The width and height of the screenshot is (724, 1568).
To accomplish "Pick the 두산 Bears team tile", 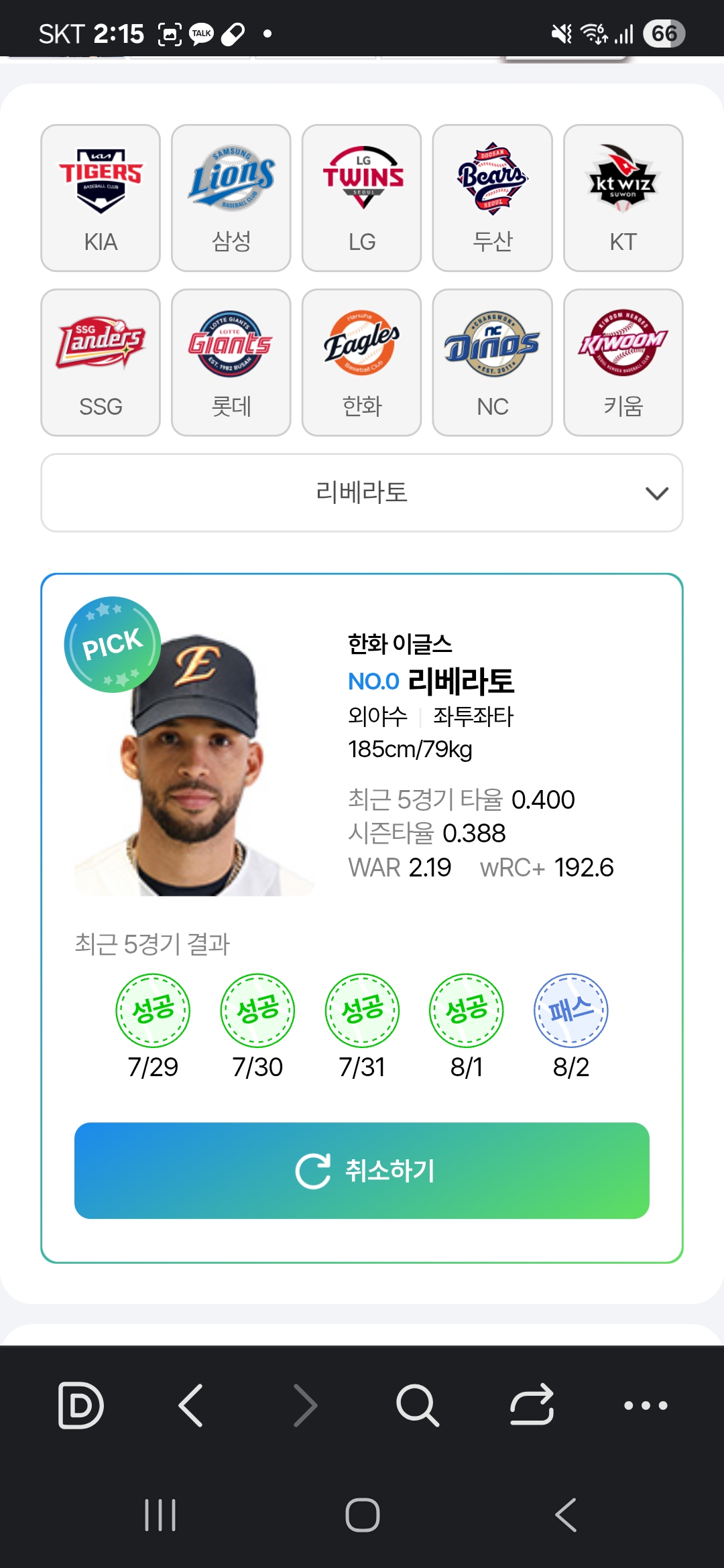I will 493,198.
